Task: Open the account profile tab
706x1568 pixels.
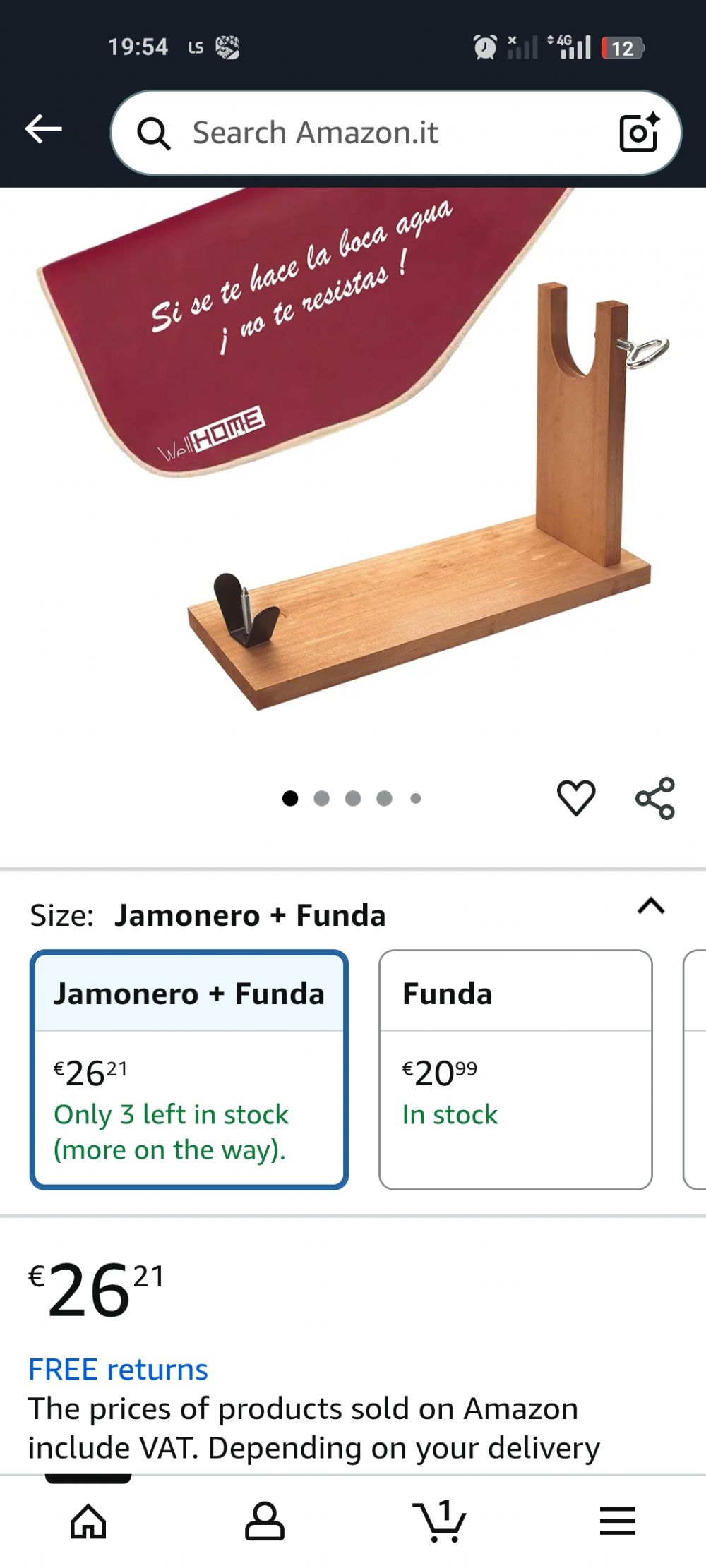Action: pyautogui.click(x=265, y=1521)
